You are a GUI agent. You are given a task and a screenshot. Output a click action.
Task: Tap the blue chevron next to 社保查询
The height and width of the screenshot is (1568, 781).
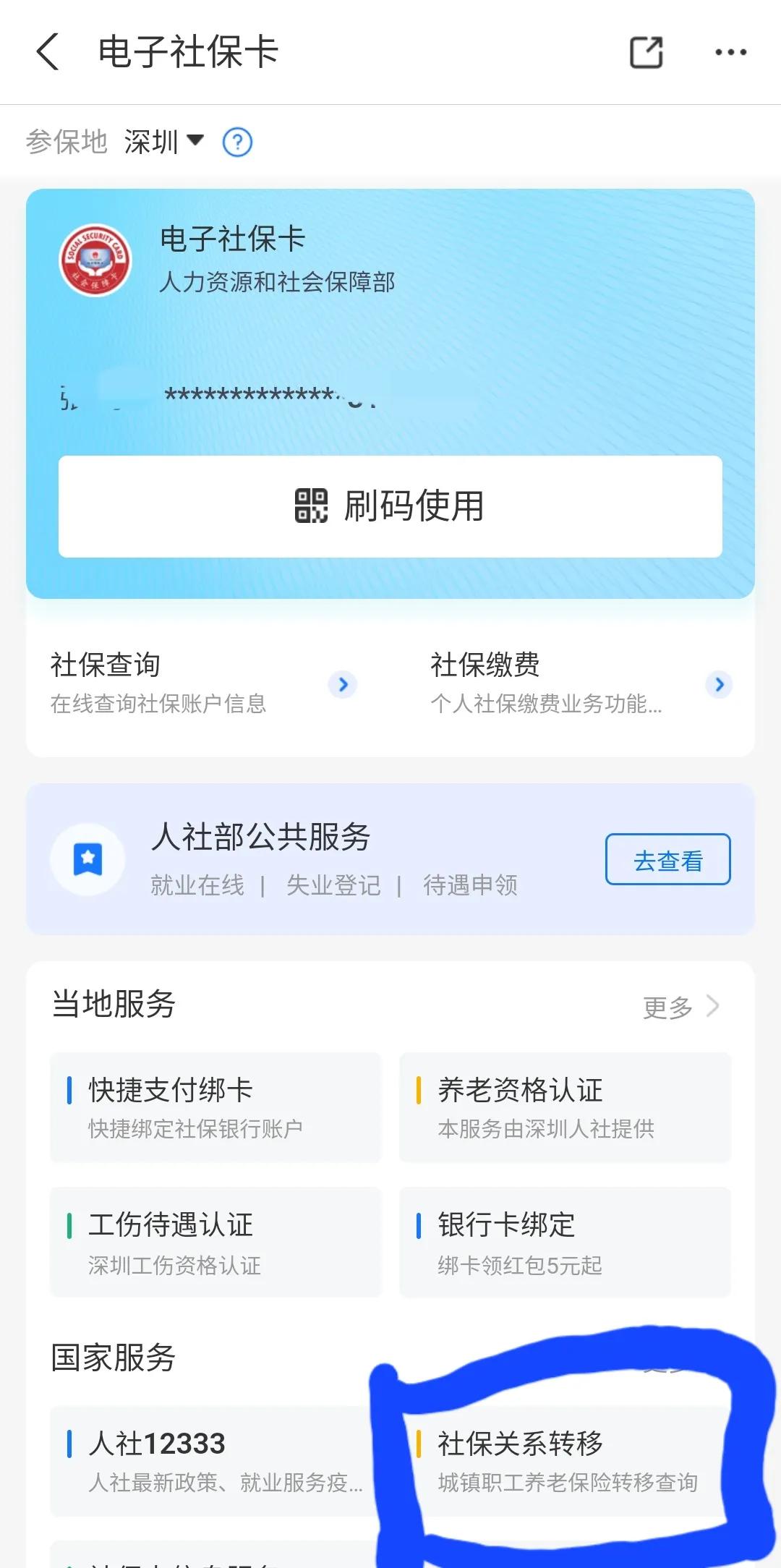(x=342, y=684)
